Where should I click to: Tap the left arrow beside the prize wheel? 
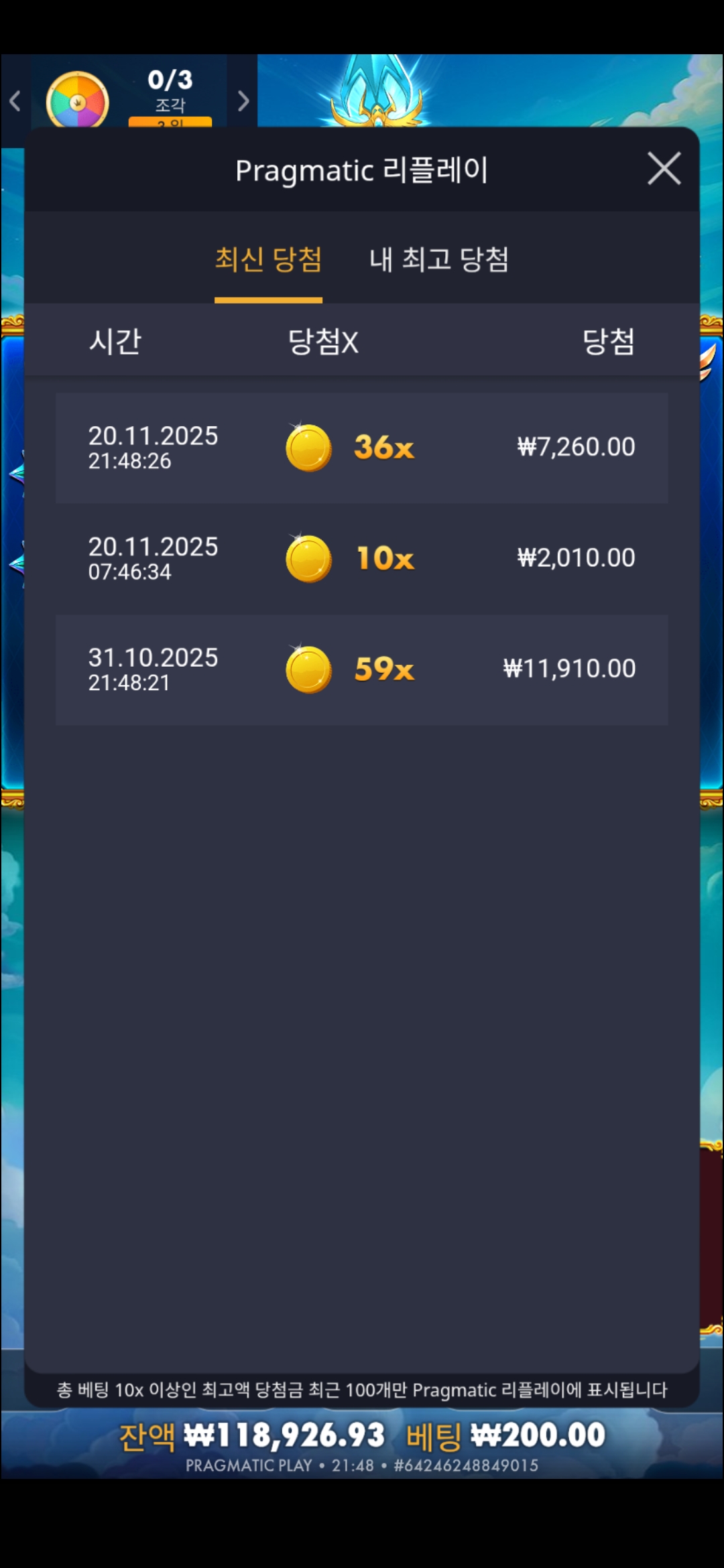tap(15, 101)
